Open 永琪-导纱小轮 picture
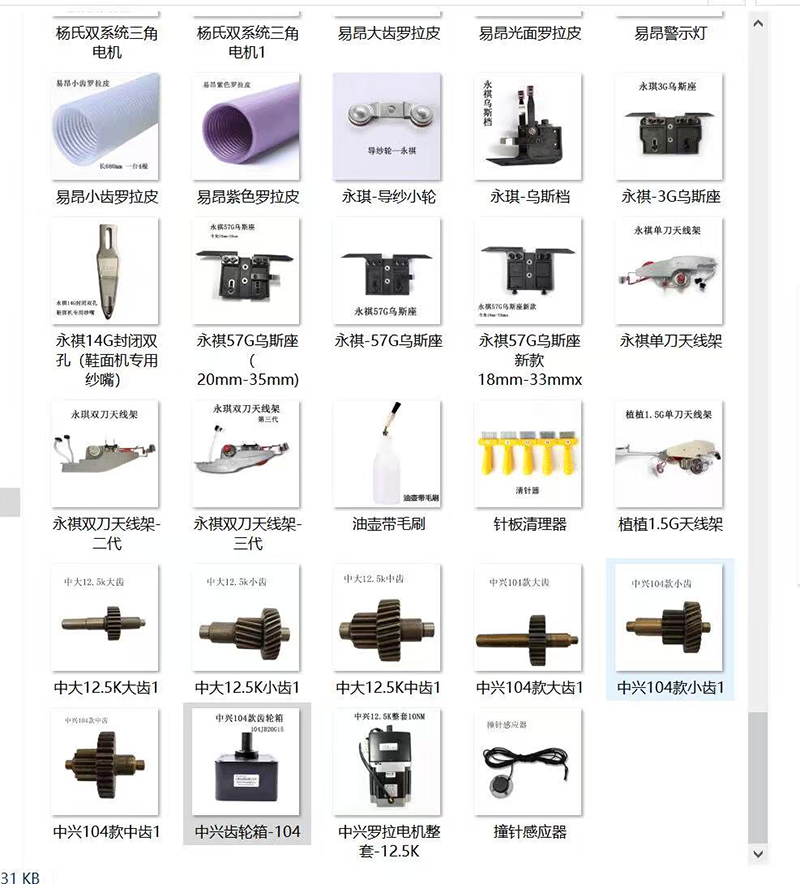The height and width of the screenshot is (884, 800). click(x=387, y=127)
